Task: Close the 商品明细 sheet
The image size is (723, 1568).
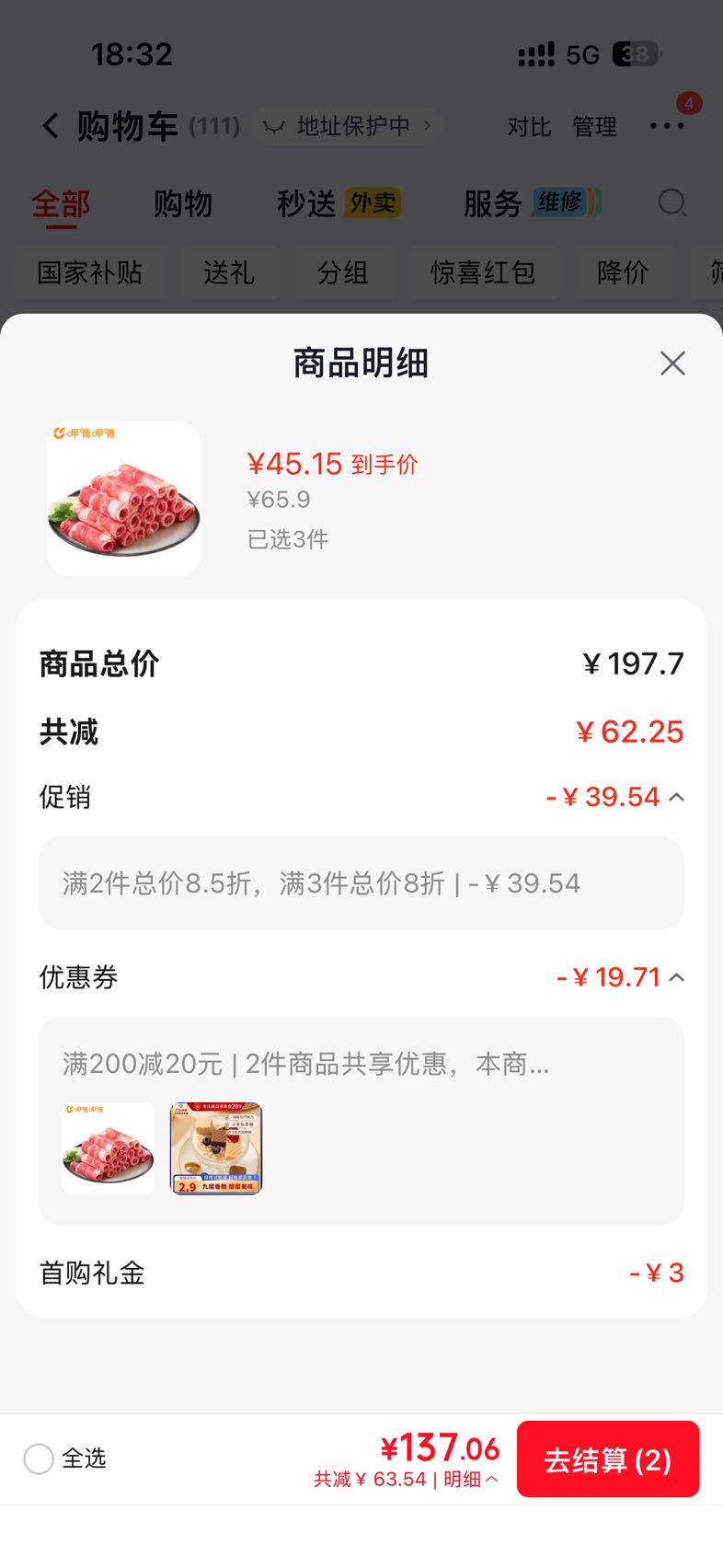Action: tap(672, 363)
